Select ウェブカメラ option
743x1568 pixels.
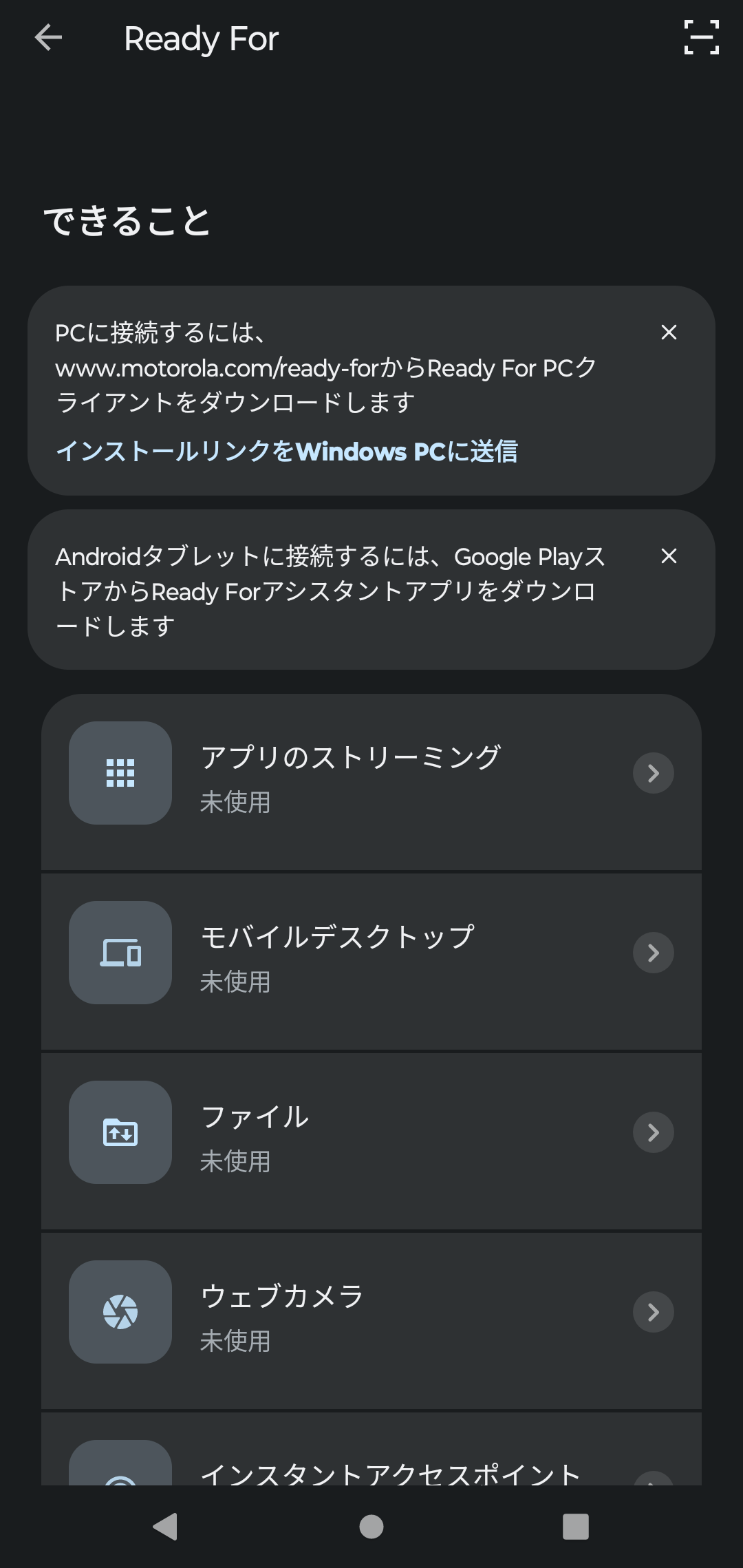point(371,1321)
